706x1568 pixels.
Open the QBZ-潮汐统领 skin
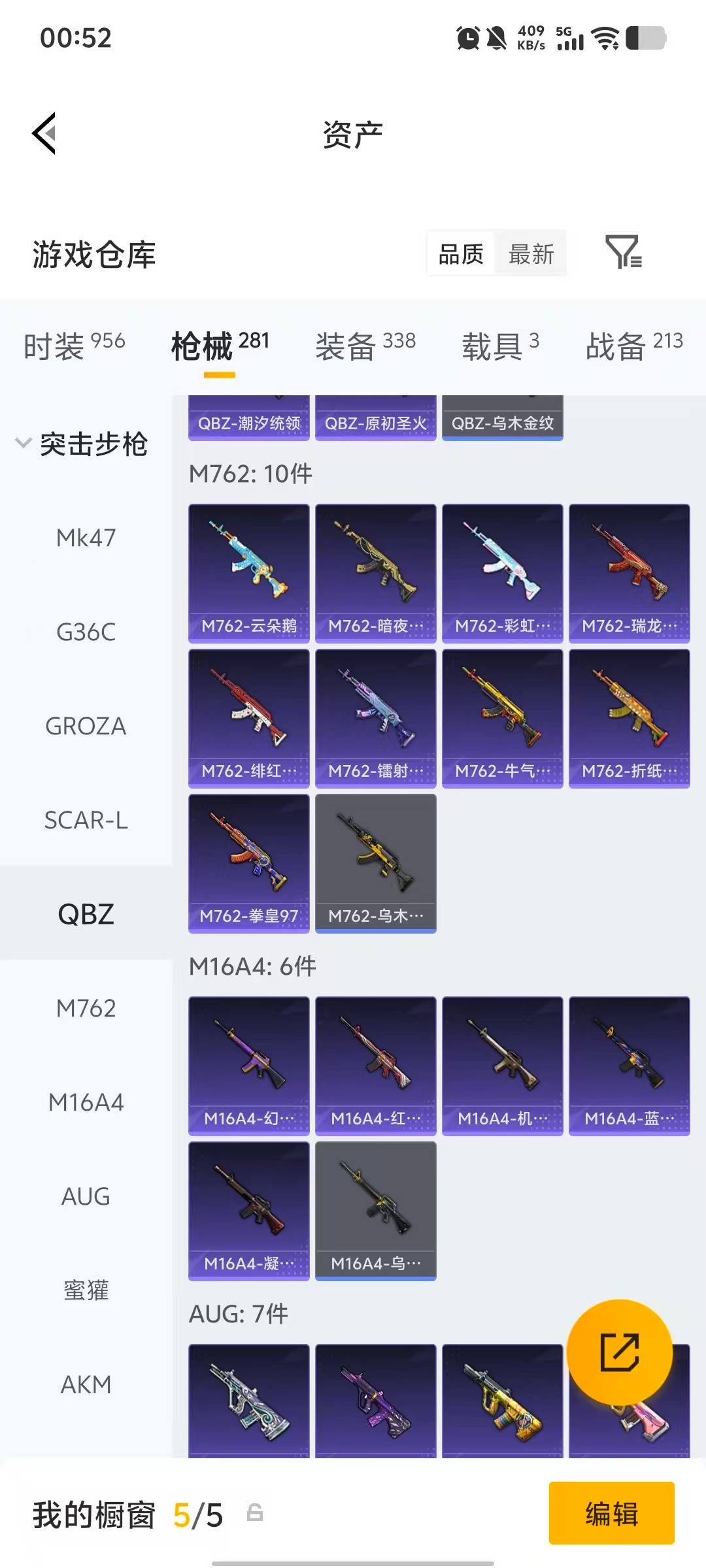[x=249, y=418]
